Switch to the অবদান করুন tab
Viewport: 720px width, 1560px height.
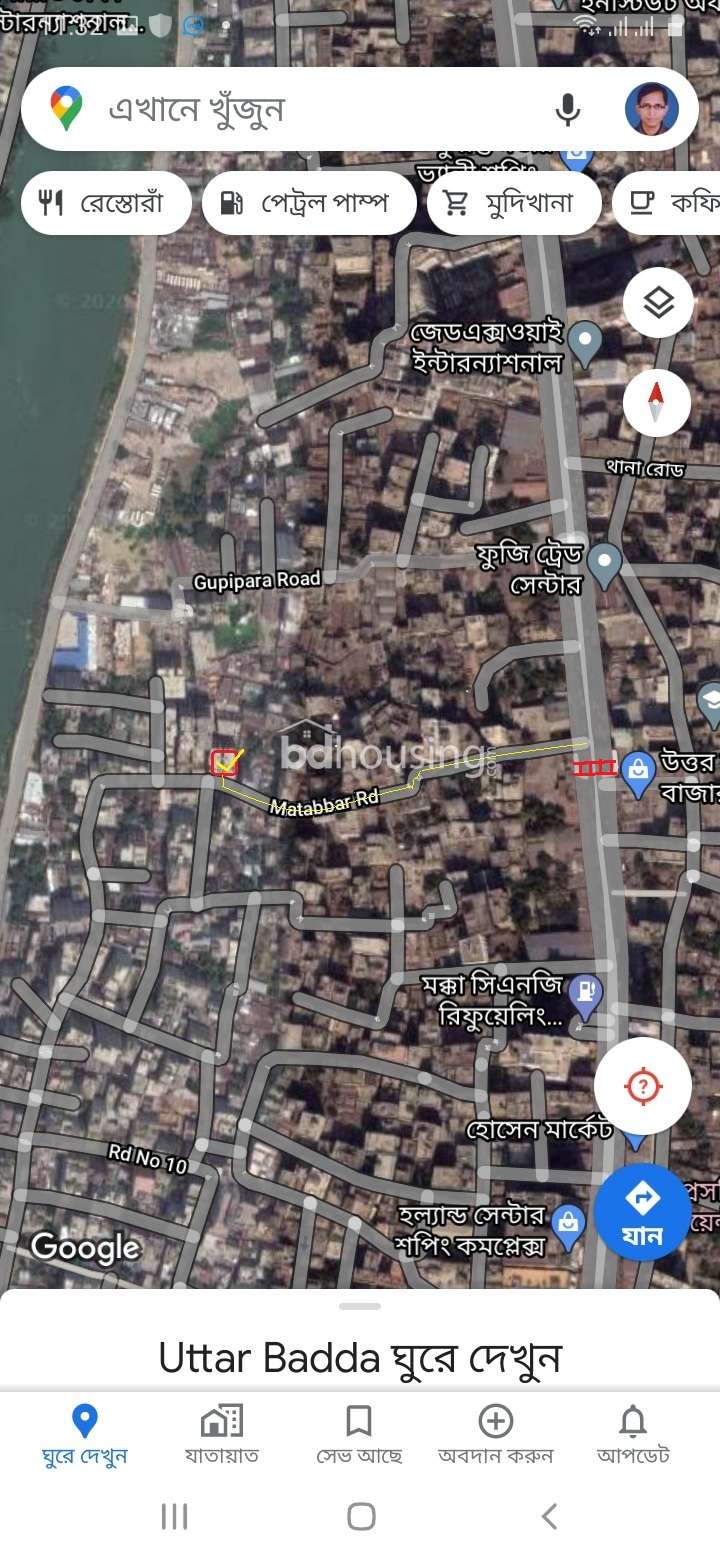(496, 1434)
